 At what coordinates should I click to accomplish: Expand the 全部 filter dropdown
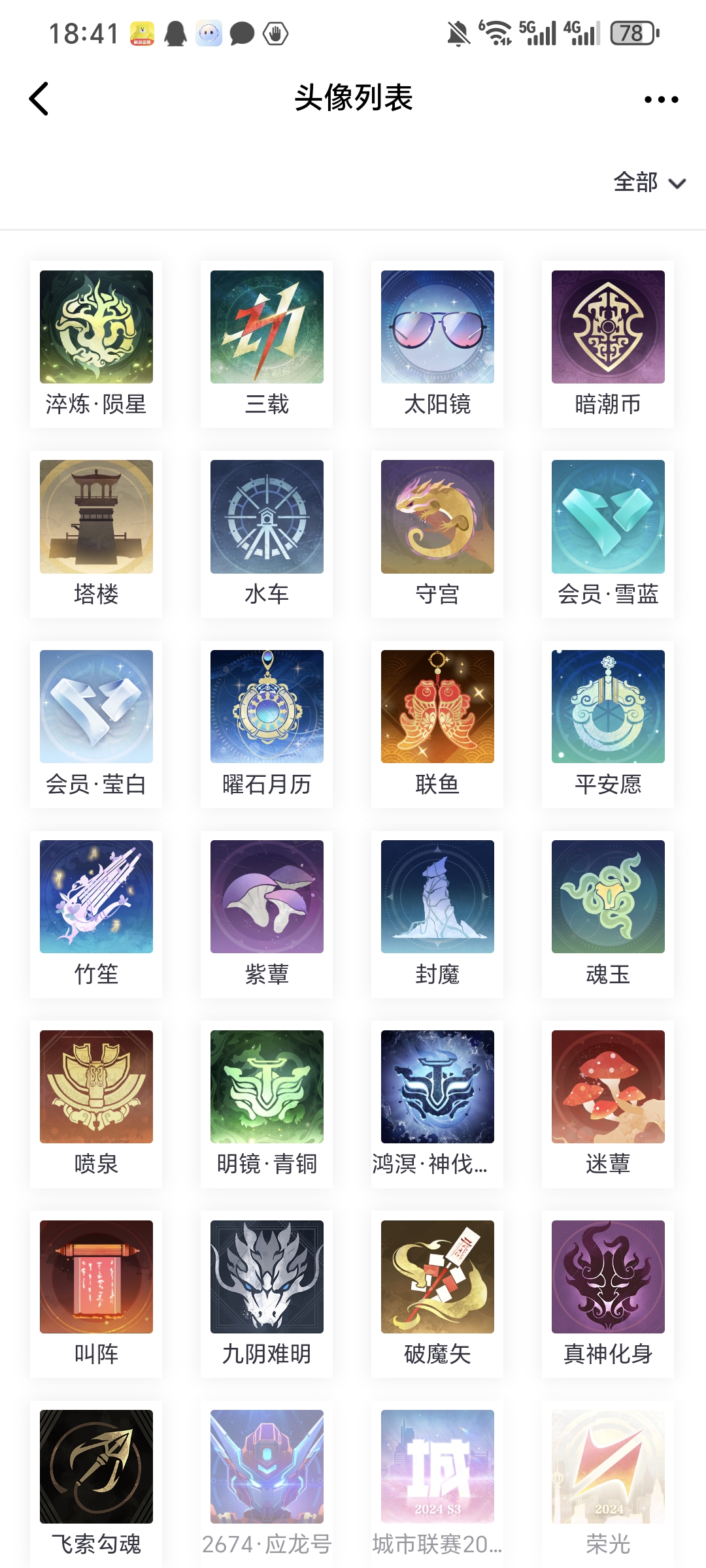click(648, 182)
